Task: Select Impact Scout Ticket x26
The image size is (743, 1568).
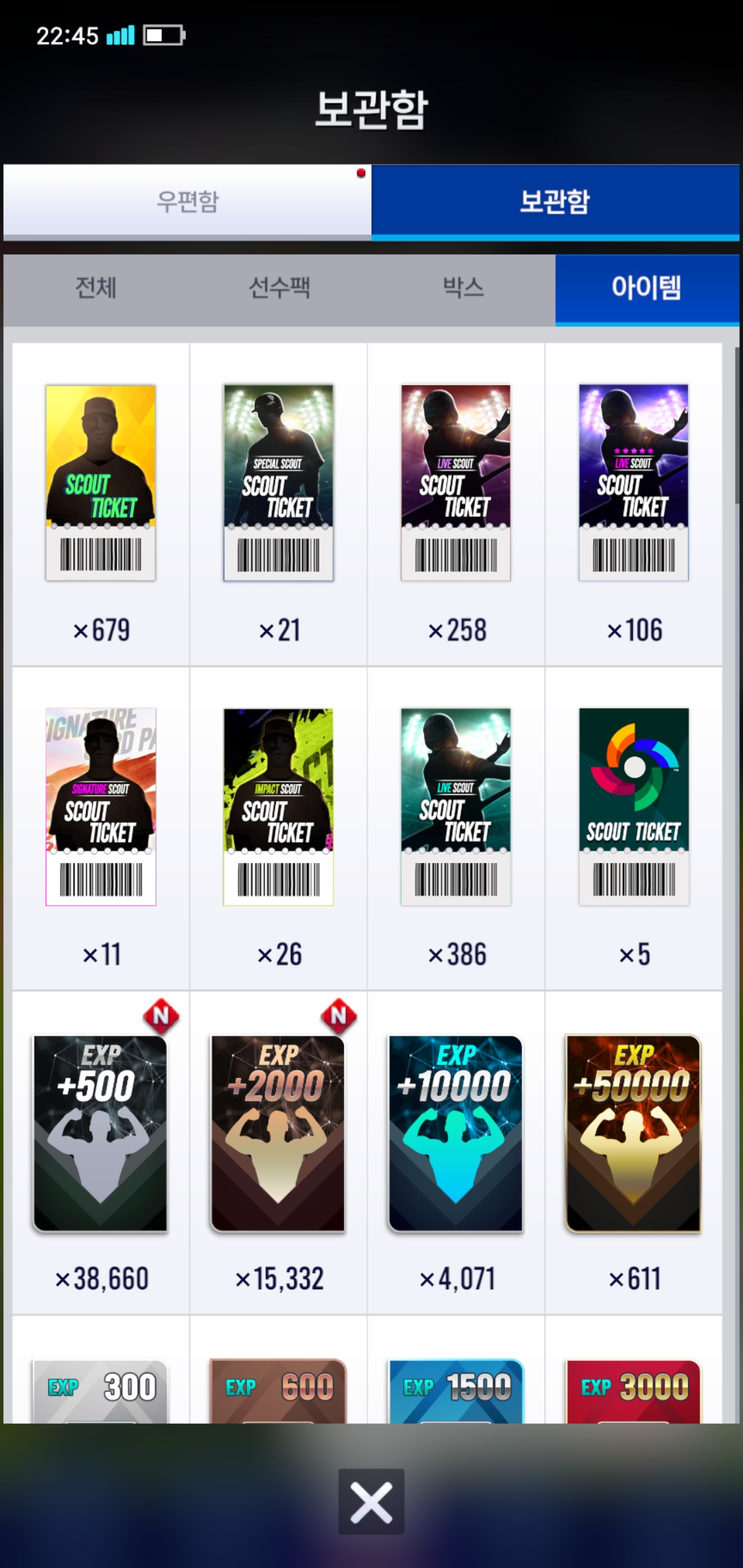Action: click(x=278, y=807)
